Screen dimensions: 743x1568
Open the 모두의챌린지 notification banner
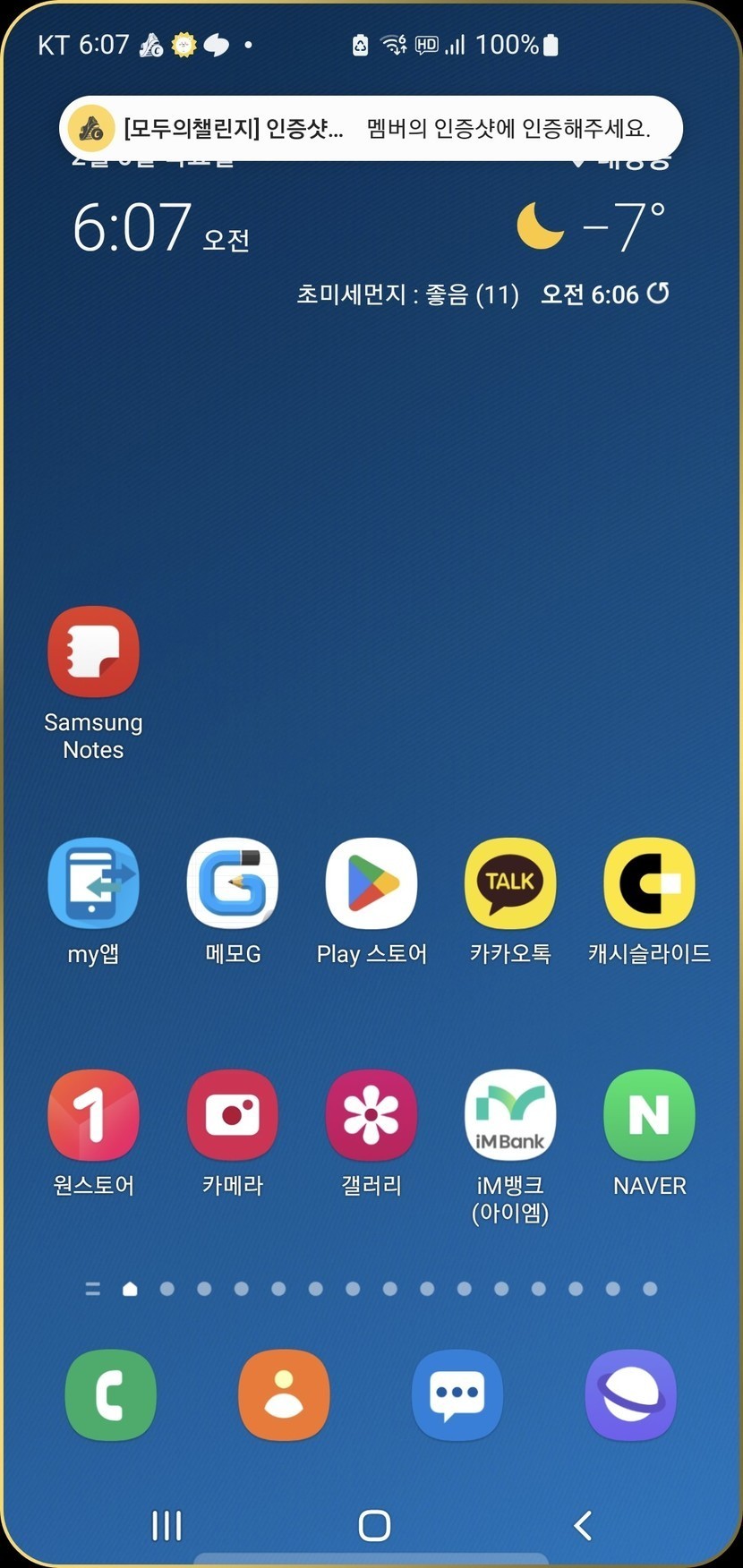tap(371, 129)
